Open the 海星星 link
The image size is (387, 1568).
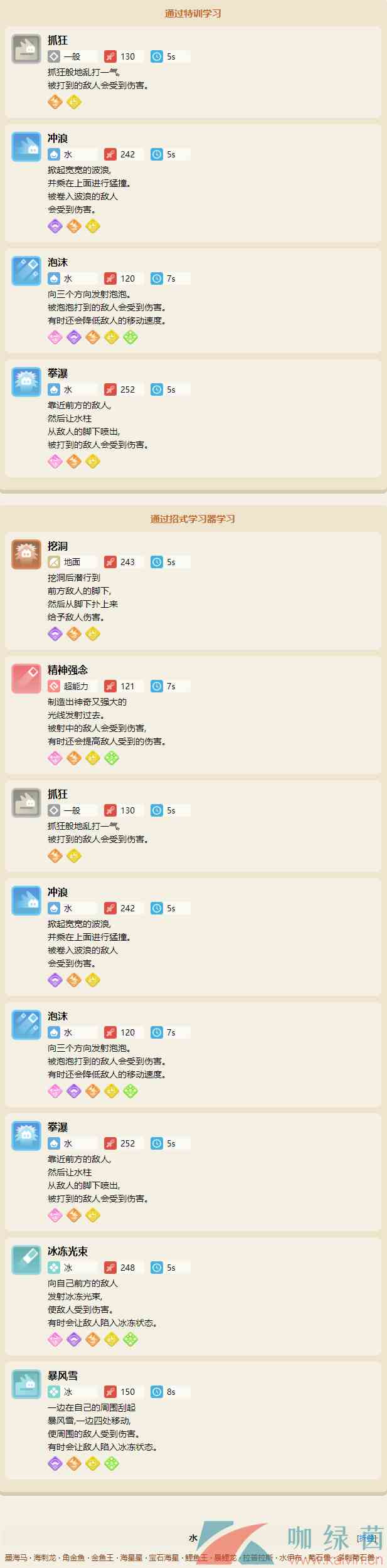pos(131,1557)
